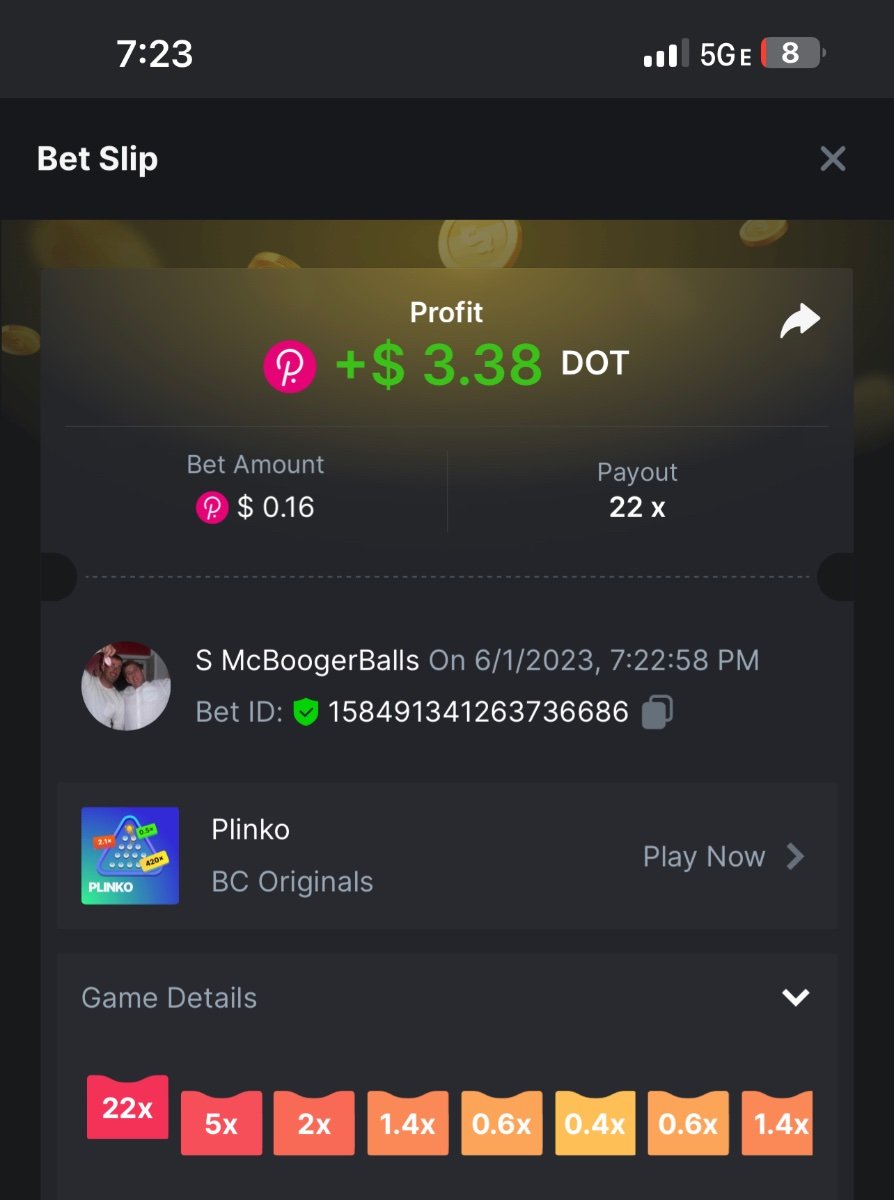
Task: Copy the Bet ID number
Action: [x=657, y=712]
